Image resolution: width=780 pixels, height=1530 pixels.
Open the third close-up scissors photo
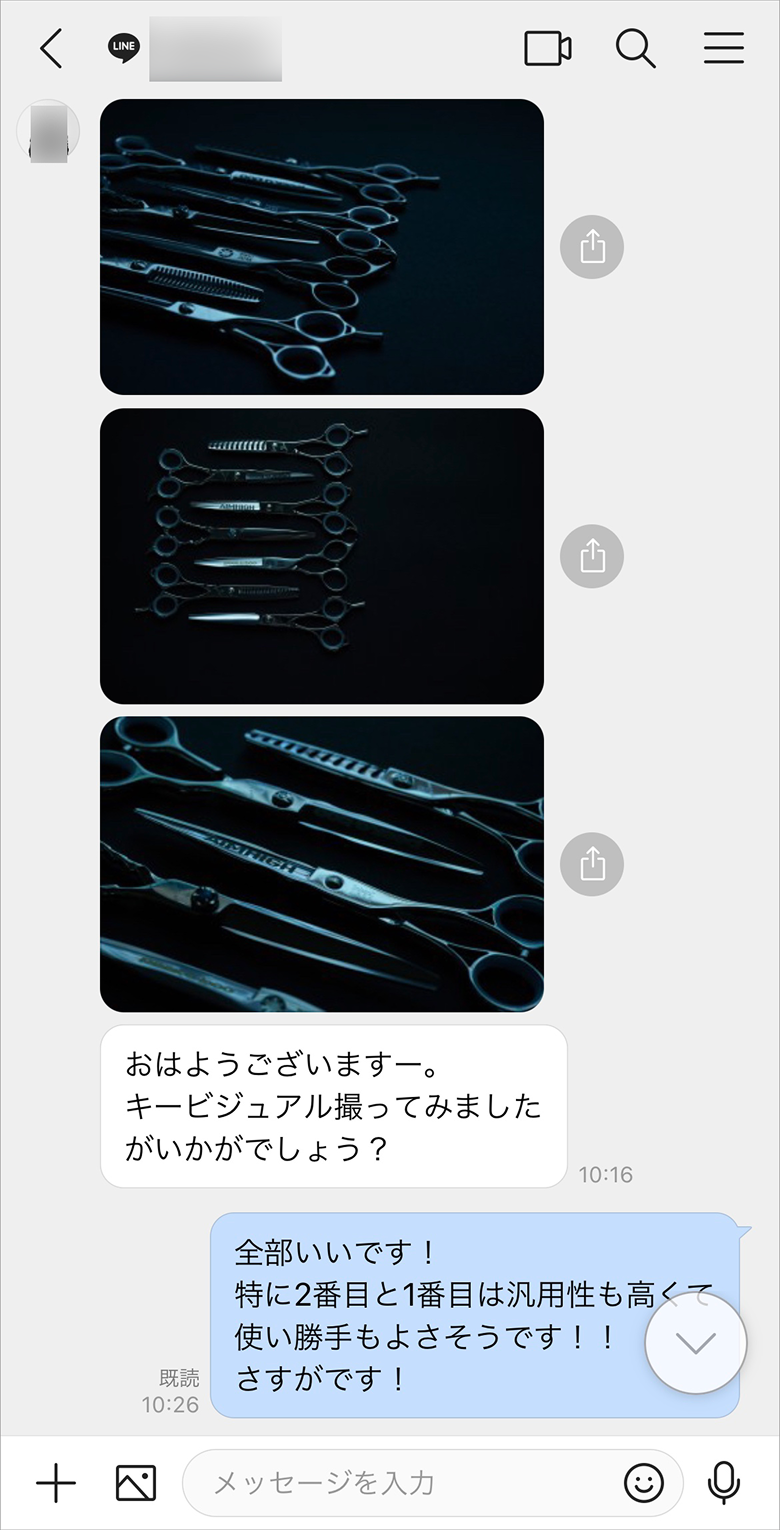point(321,864)
